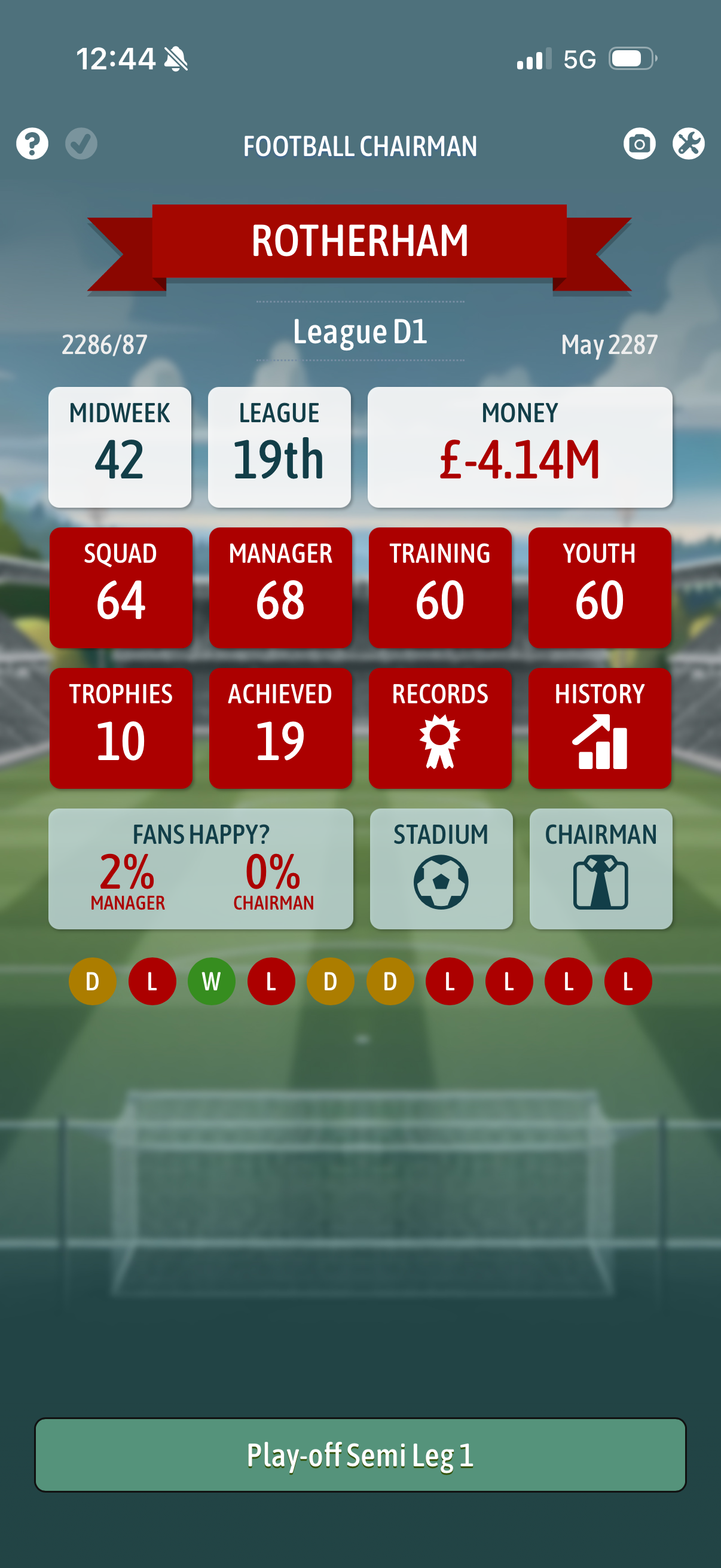Open the League 19th table tile

click(279, 447)
